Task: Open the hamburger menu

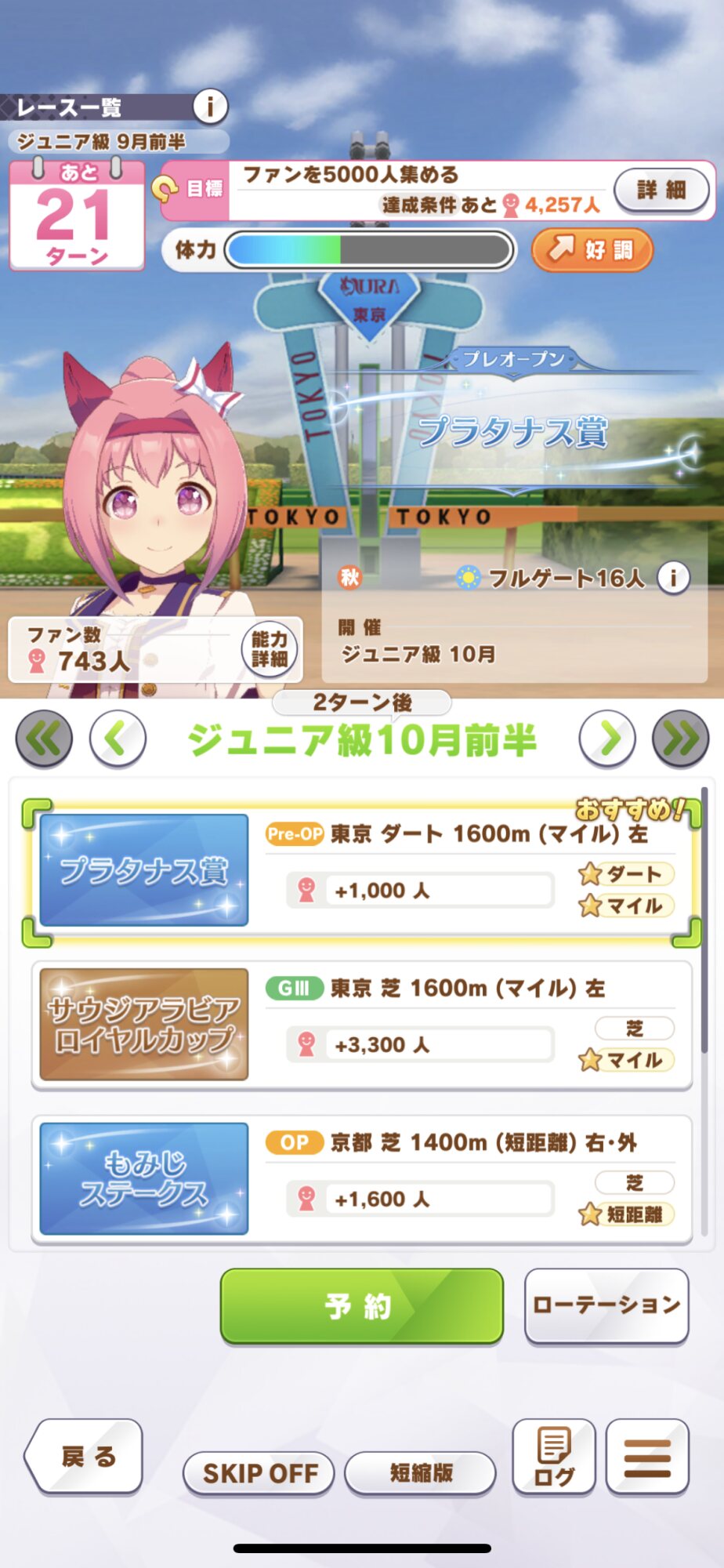Action: point(647,1457)
